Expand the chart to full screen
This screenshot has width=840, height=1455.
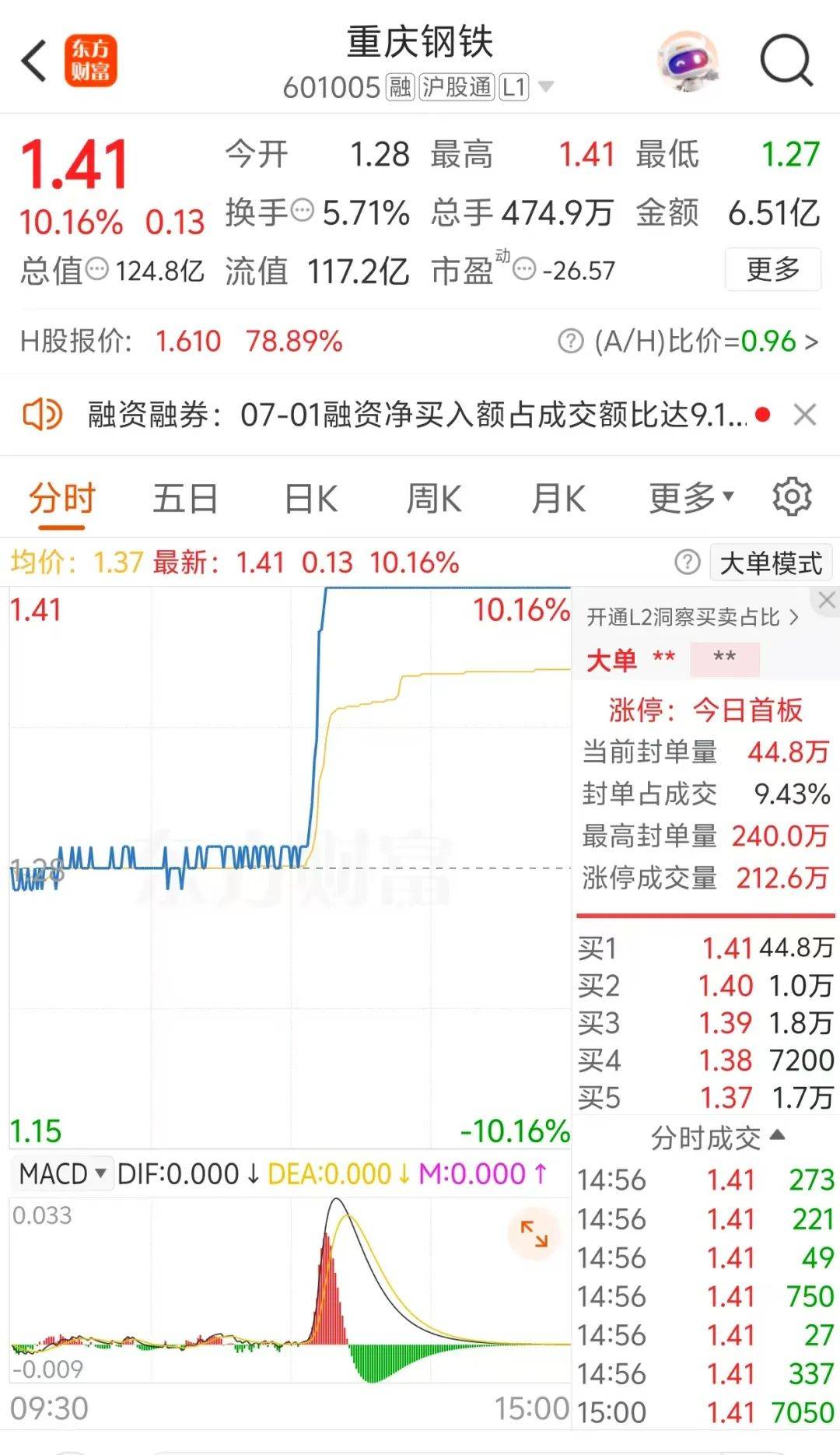(534, 1234)
